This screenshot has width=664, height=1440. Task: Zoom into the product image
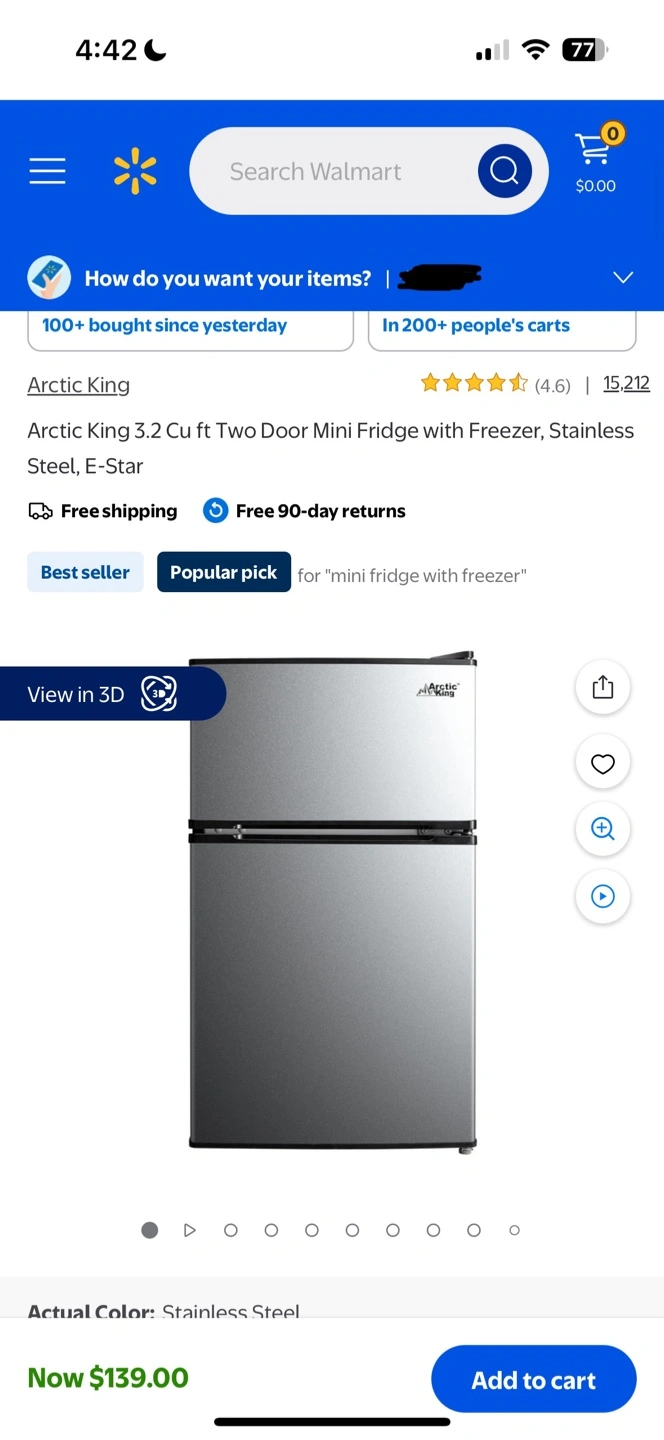point(603,828)
